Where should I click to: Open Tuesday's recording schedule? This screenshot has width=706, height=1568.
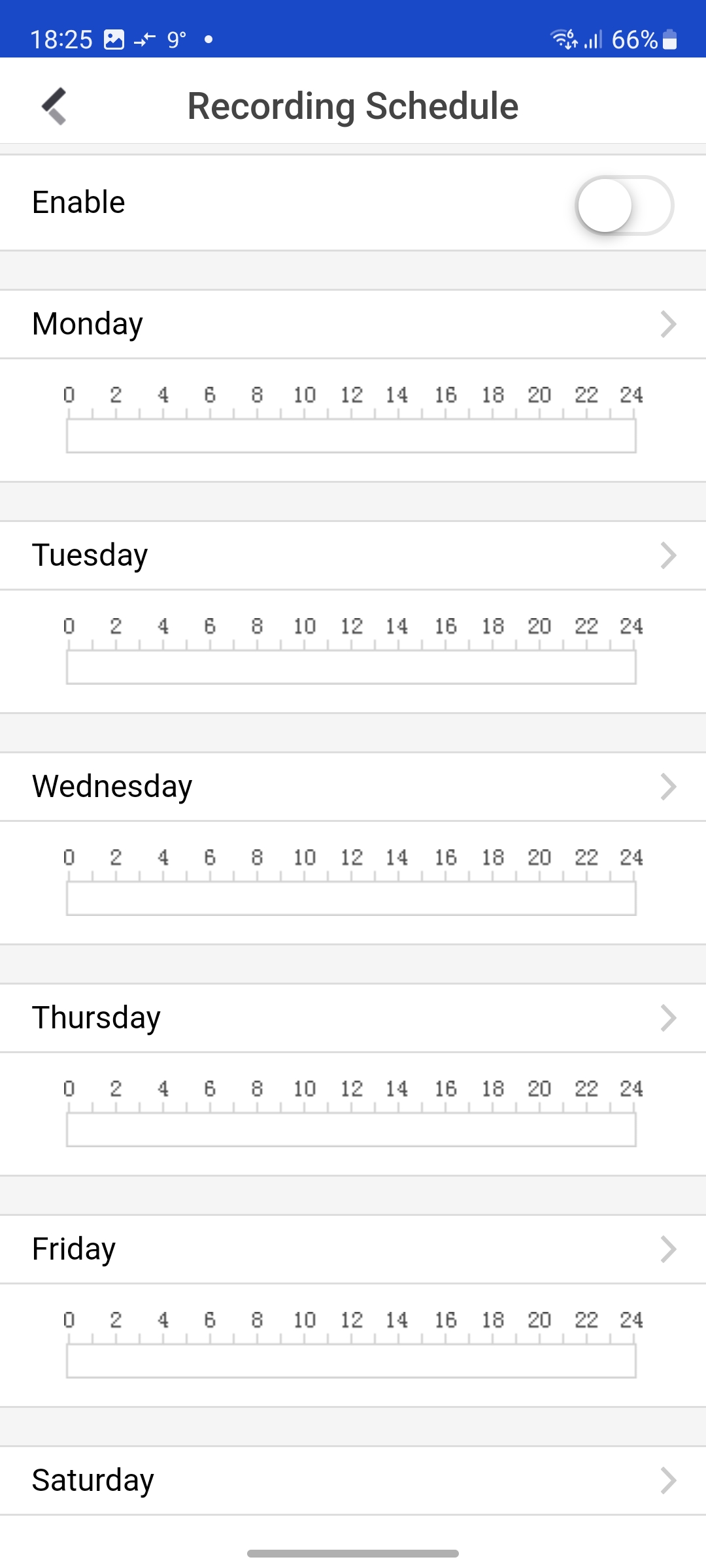(353, 555)
